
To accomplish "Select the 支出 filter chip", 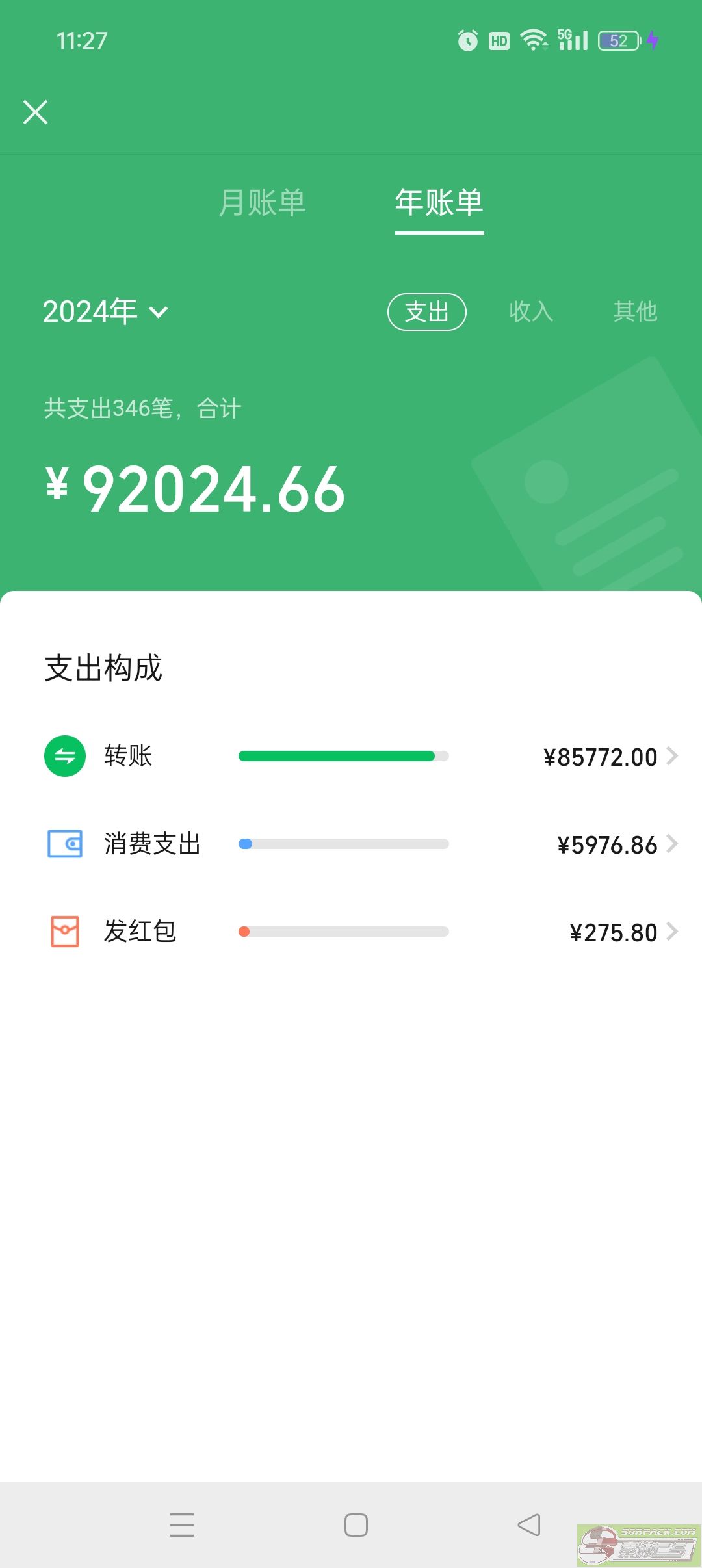I will click(426, 312).
